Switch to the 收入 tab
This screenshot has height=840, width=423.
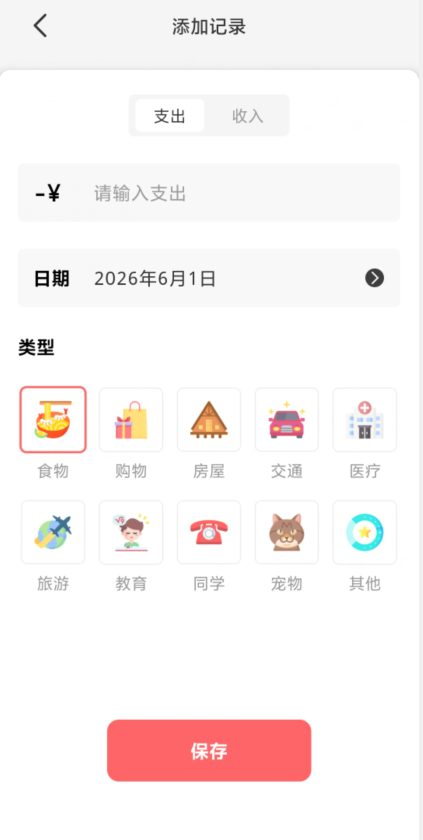(x=247, y=116)
